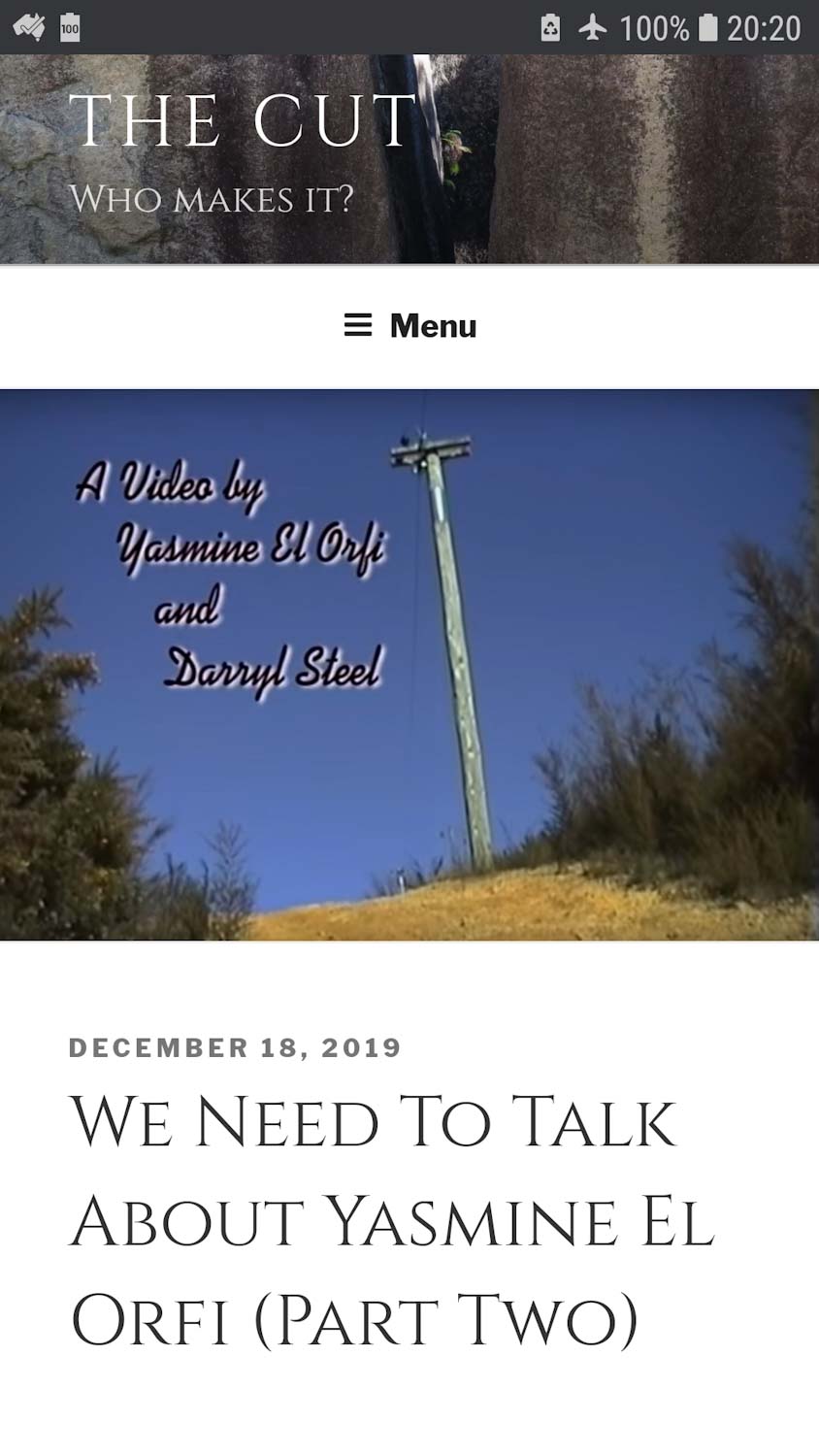Open the December 18, 2019 date link
Screen dimensions: 819x1456
click(x=235, y=1048)
